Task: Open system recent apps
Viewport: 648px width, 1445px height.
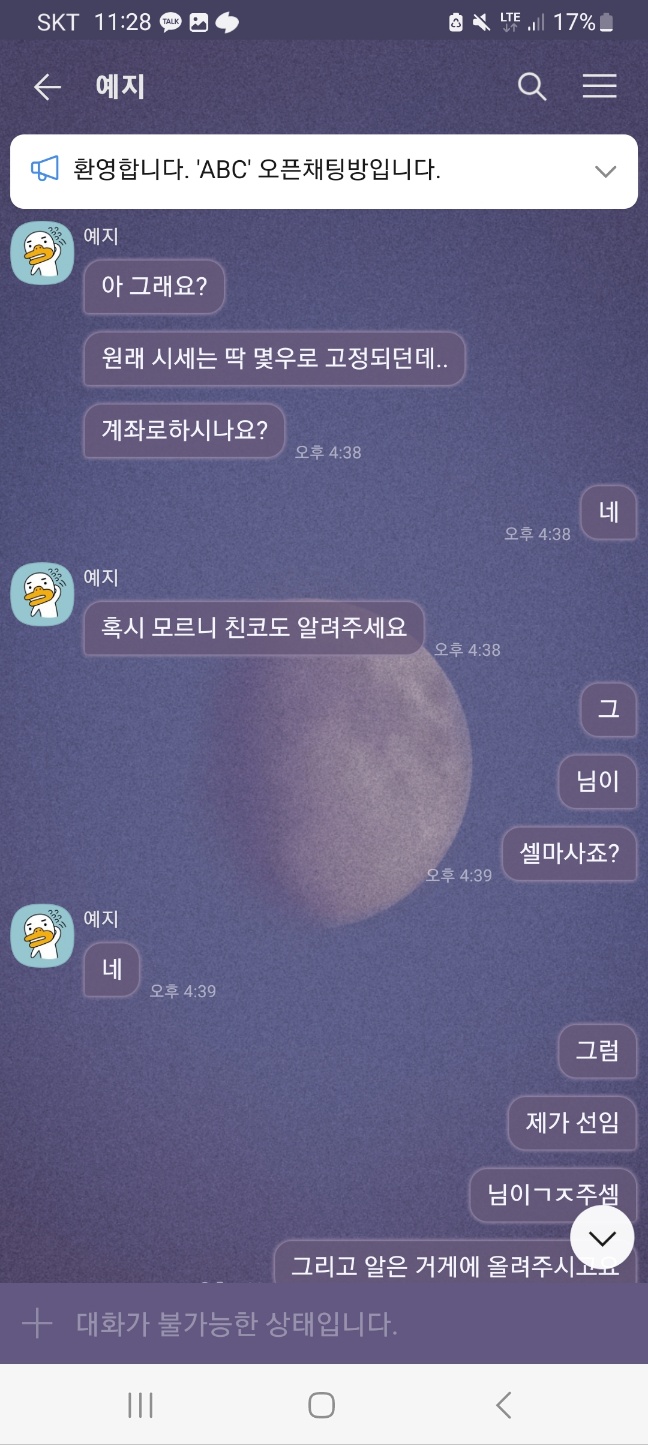Action: 140,1405
